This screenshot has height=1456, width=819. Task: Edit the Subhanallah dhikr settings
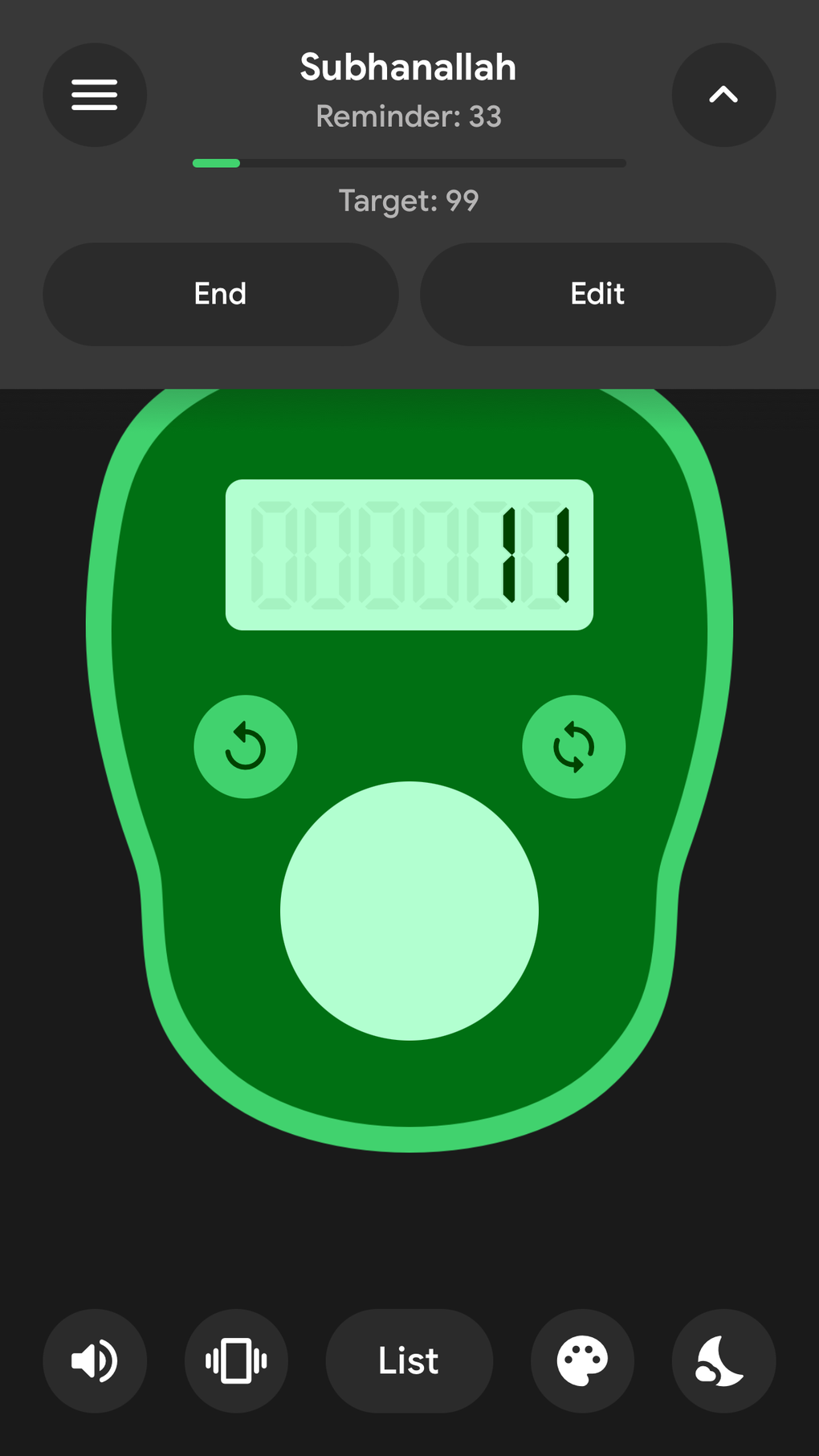coord(597,294)
